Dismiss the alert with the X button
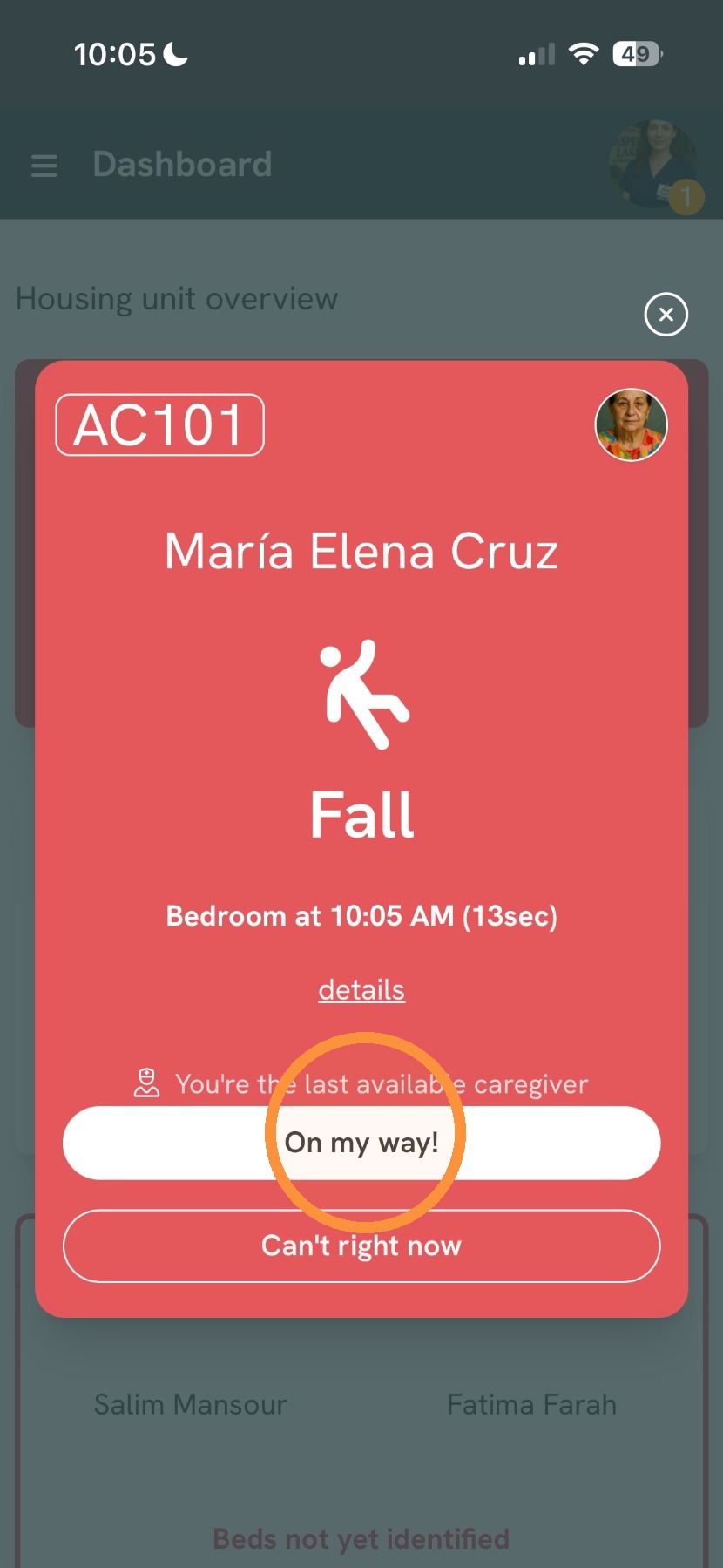This screenshot has width=723, height=1568. click(x=666, y=315)
